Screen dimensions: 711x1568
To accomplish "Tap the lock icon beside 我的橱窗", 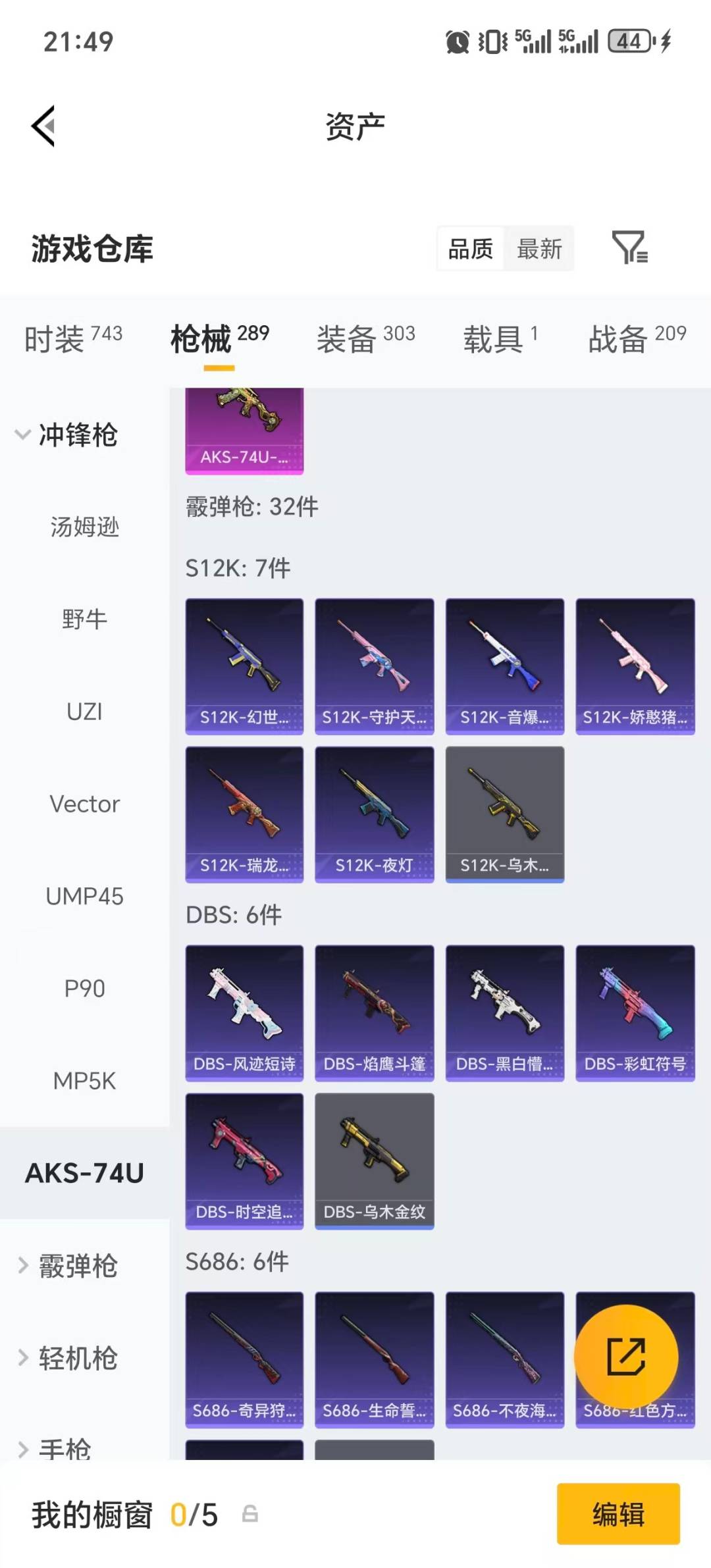I will tap(250, 1516).
